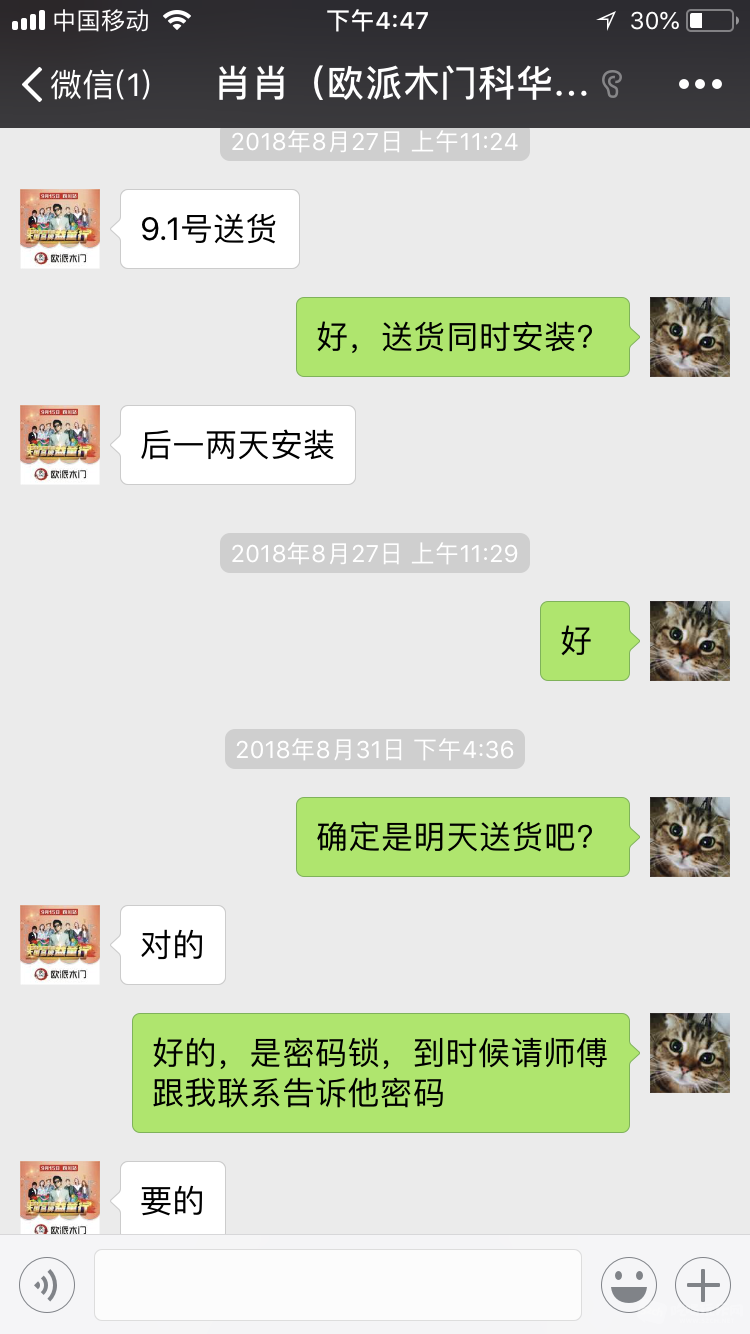
Task: Go back to the 微信 chat list
Action: (x=85, y=85)
